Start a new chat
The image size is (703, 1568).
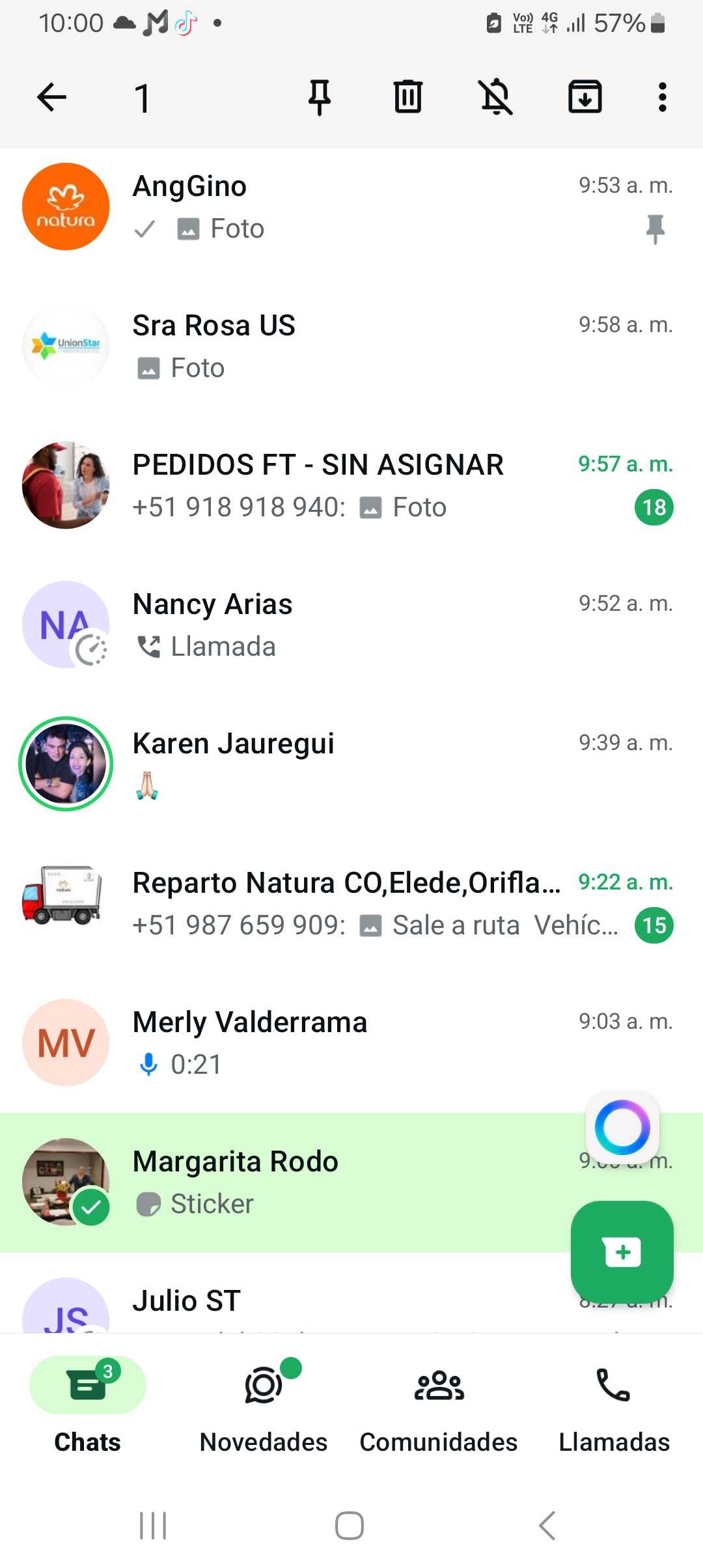[x=622, y=1252]
